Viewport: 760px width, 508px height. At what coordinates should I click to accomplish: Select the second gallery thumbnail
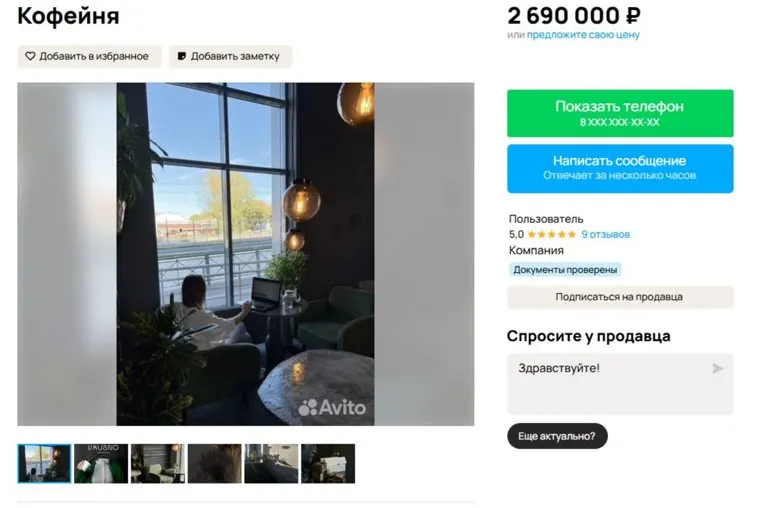click(x=101, y=464)
